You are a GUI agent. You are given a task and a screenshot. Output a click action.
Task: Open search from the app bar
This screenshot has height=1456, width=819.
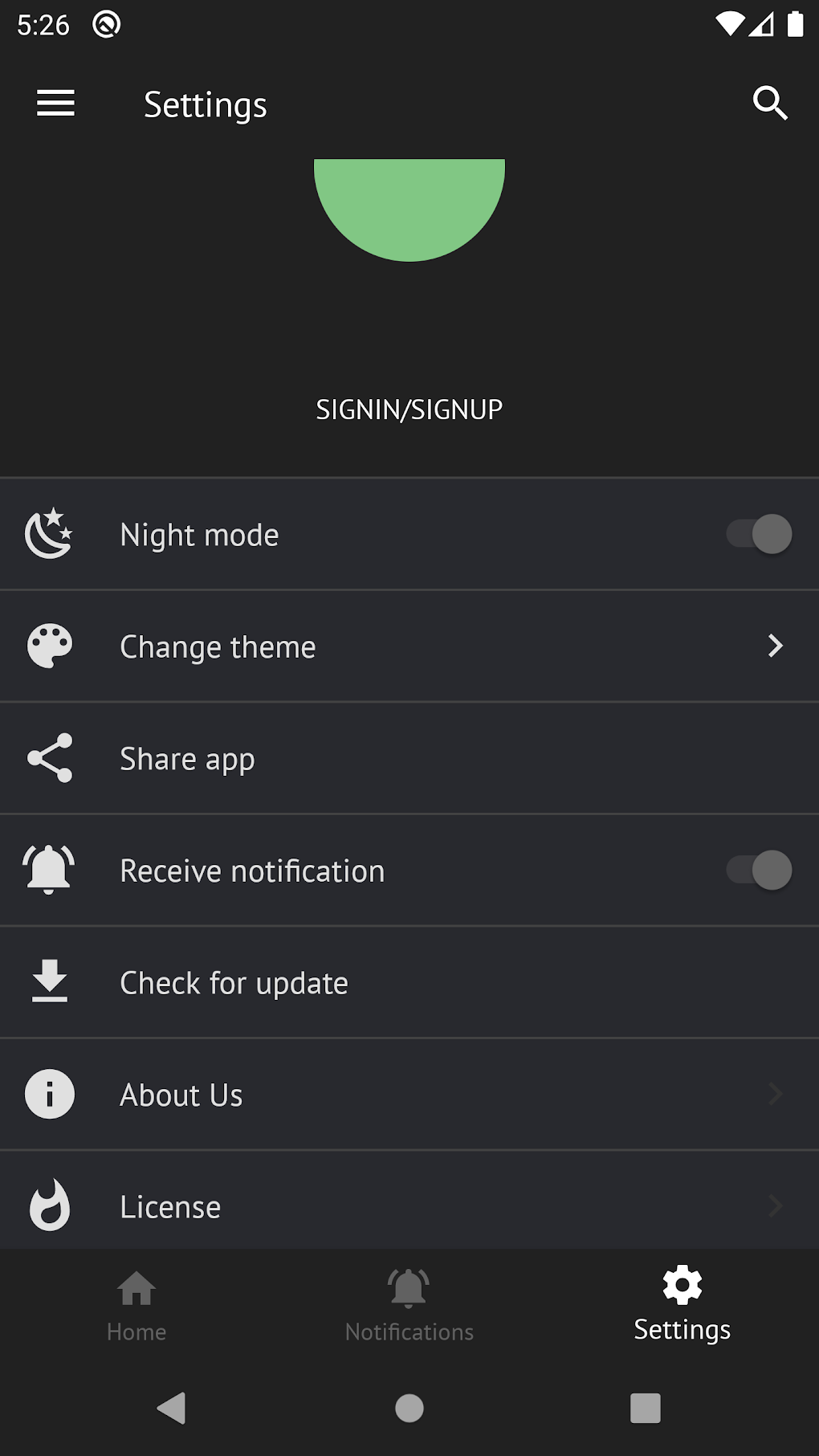(x=769, y=103)
